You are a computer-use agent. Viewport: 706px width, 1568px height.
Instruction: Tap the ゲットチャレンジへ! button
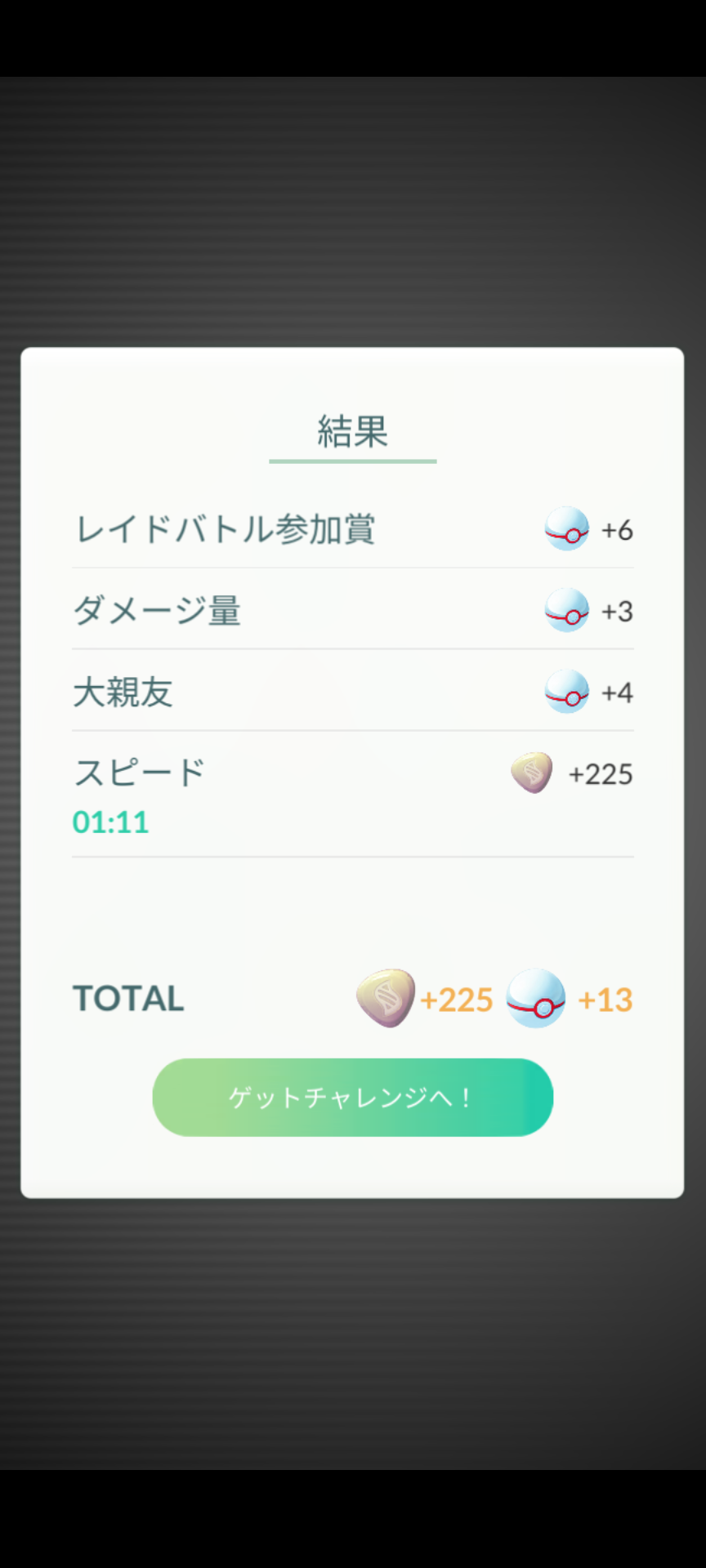pyautogui.click(x=352, y=1097)
